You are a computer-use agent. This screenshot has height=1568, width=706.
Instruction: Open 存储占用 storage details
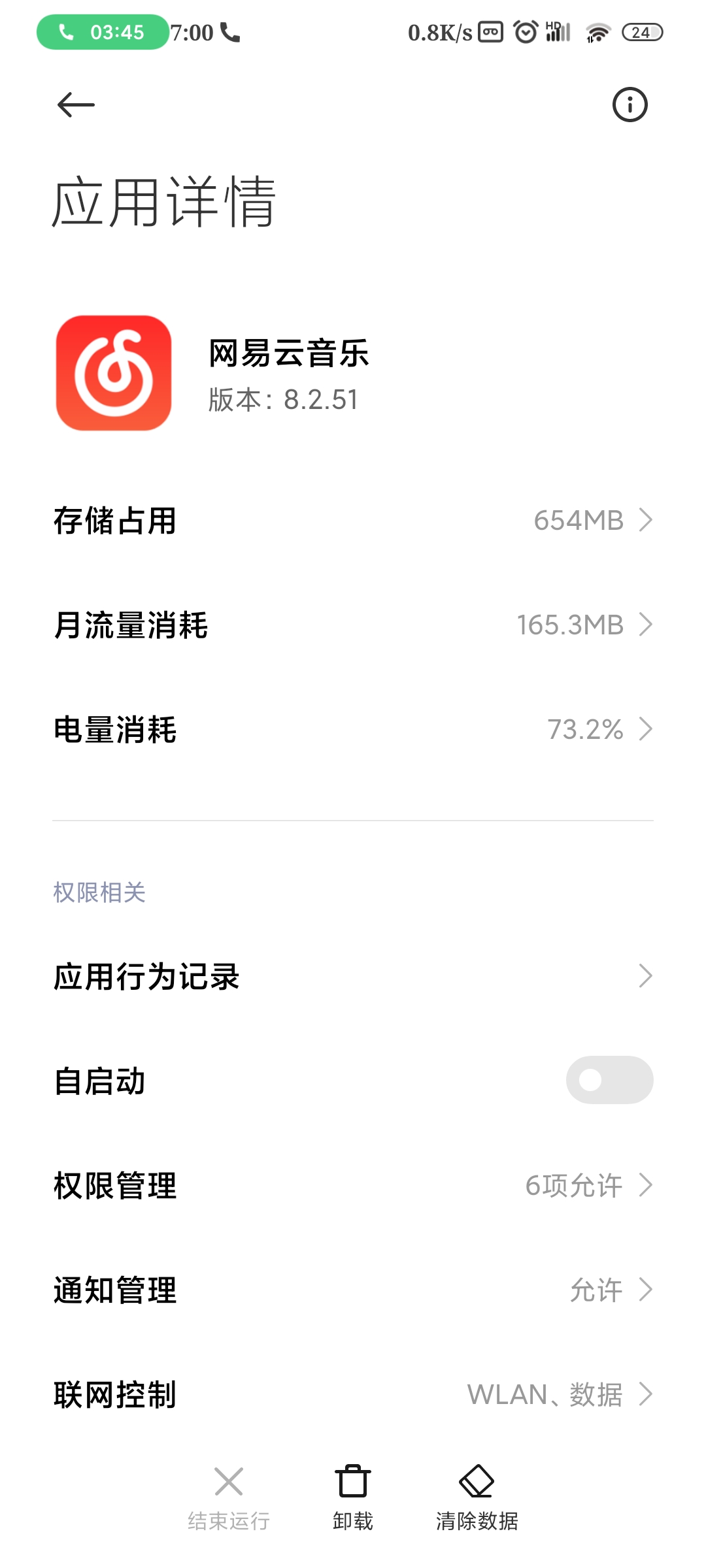pos(353,521)
